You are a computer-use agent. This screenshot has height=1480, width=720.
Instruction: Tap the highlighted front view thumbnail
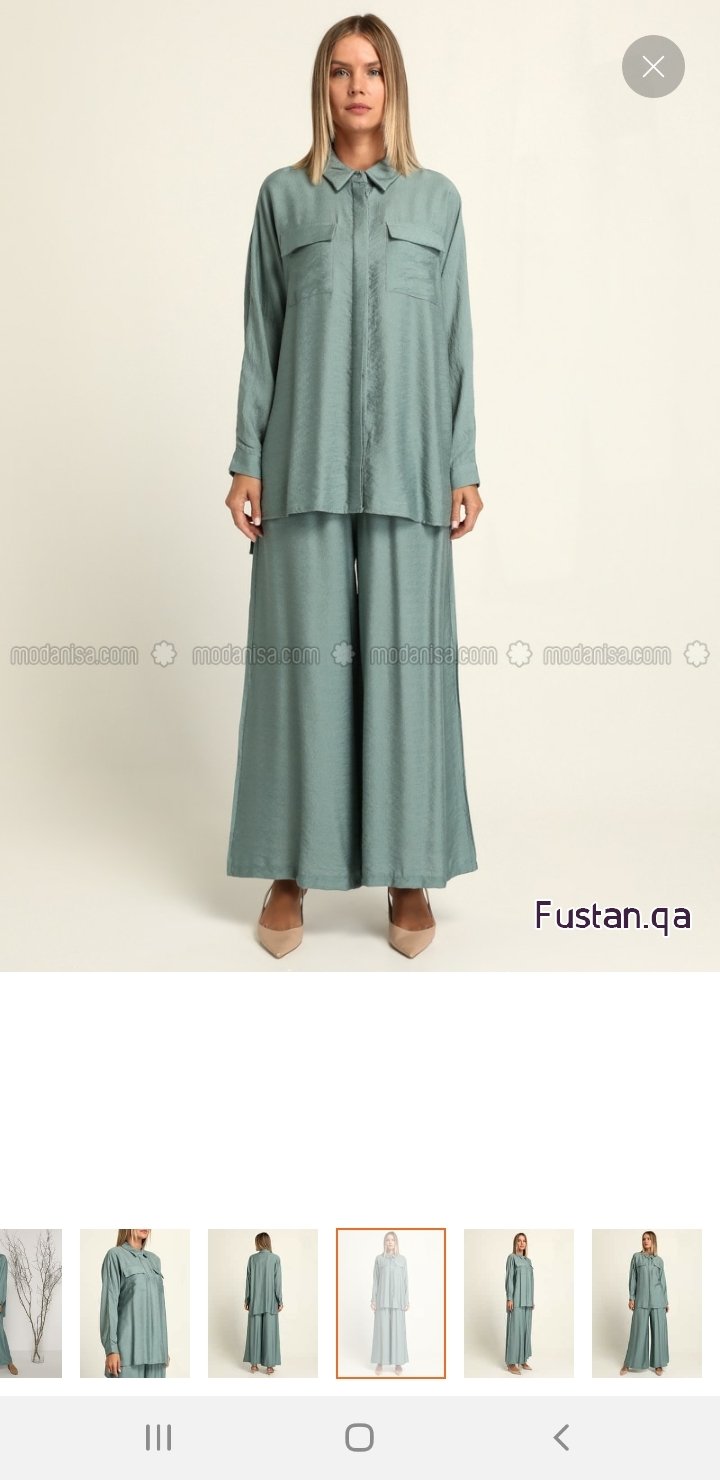click(391, 1303)
